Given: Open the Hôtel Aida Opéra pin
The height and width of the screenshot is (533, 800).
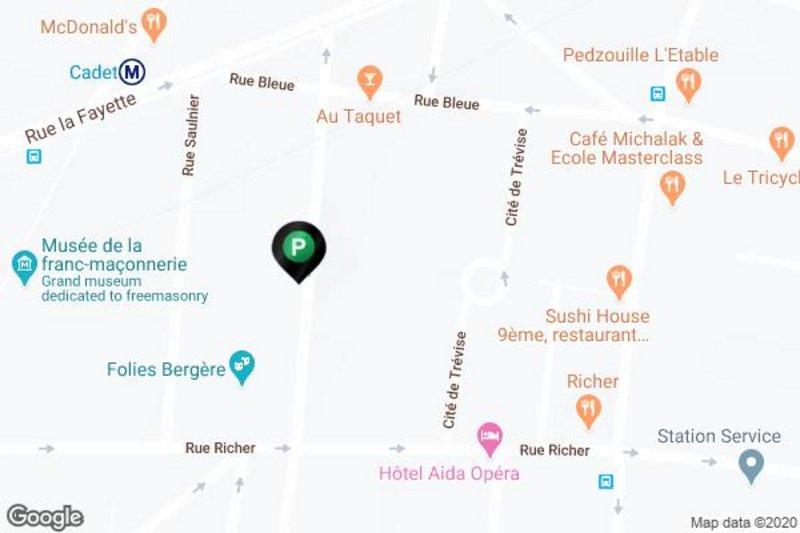Looking at the screenshot, I should point(489,435).
